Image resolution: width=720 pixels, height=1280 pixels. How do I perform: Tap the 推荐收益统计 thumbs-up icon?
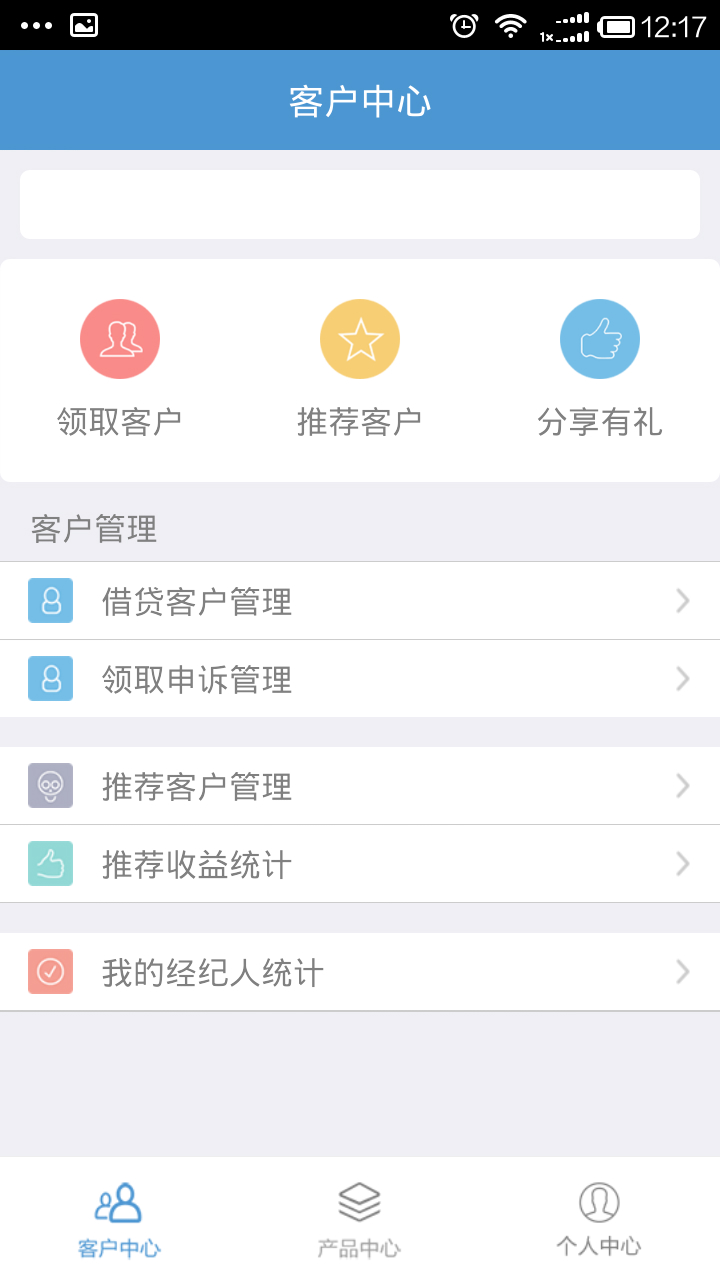50,863
